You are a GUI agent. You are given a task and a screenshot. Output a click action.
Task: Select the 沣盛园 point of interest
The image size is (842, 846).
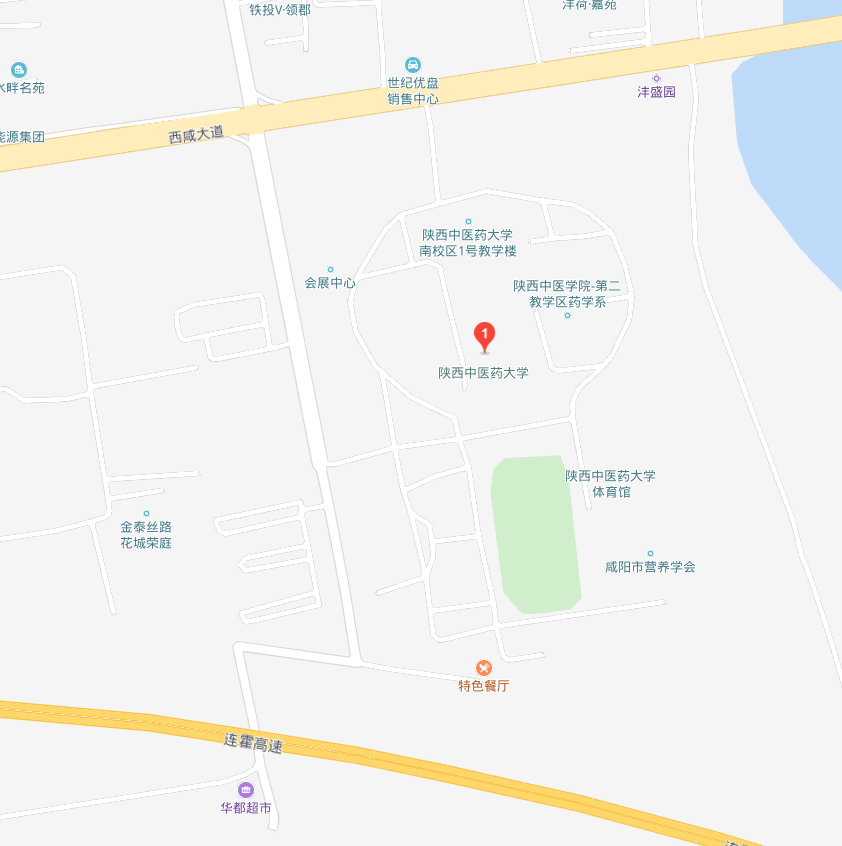pos(657,78)
